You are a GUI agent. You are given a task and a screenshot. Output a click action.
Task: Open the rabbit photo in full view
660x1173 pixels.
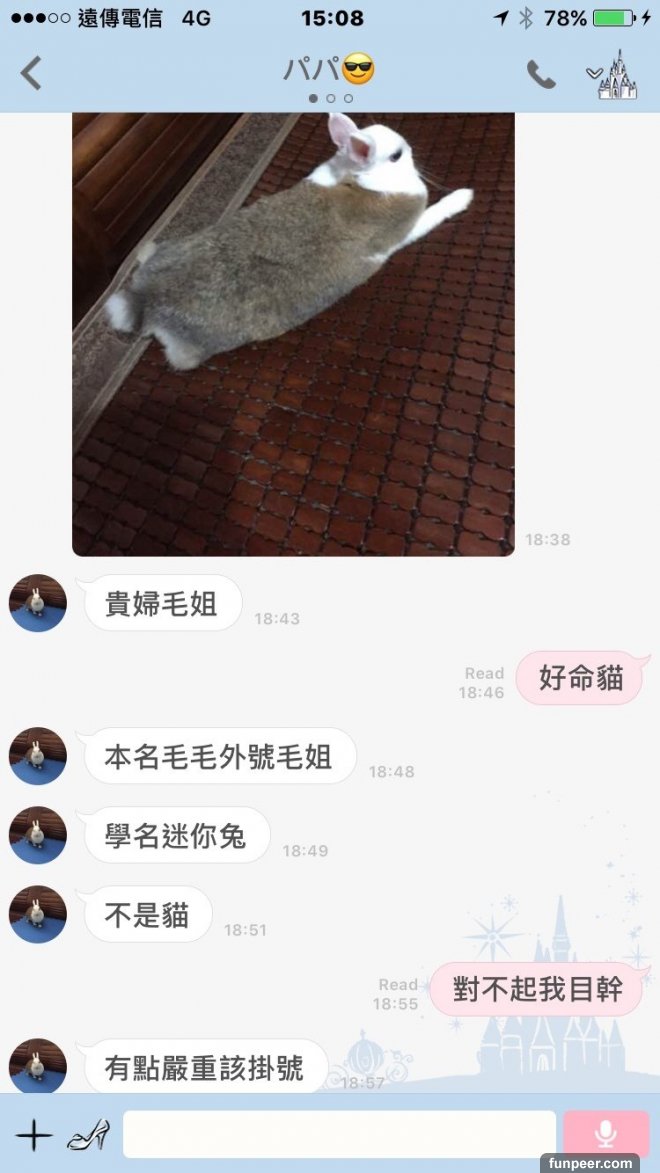[x=293, y=334]
